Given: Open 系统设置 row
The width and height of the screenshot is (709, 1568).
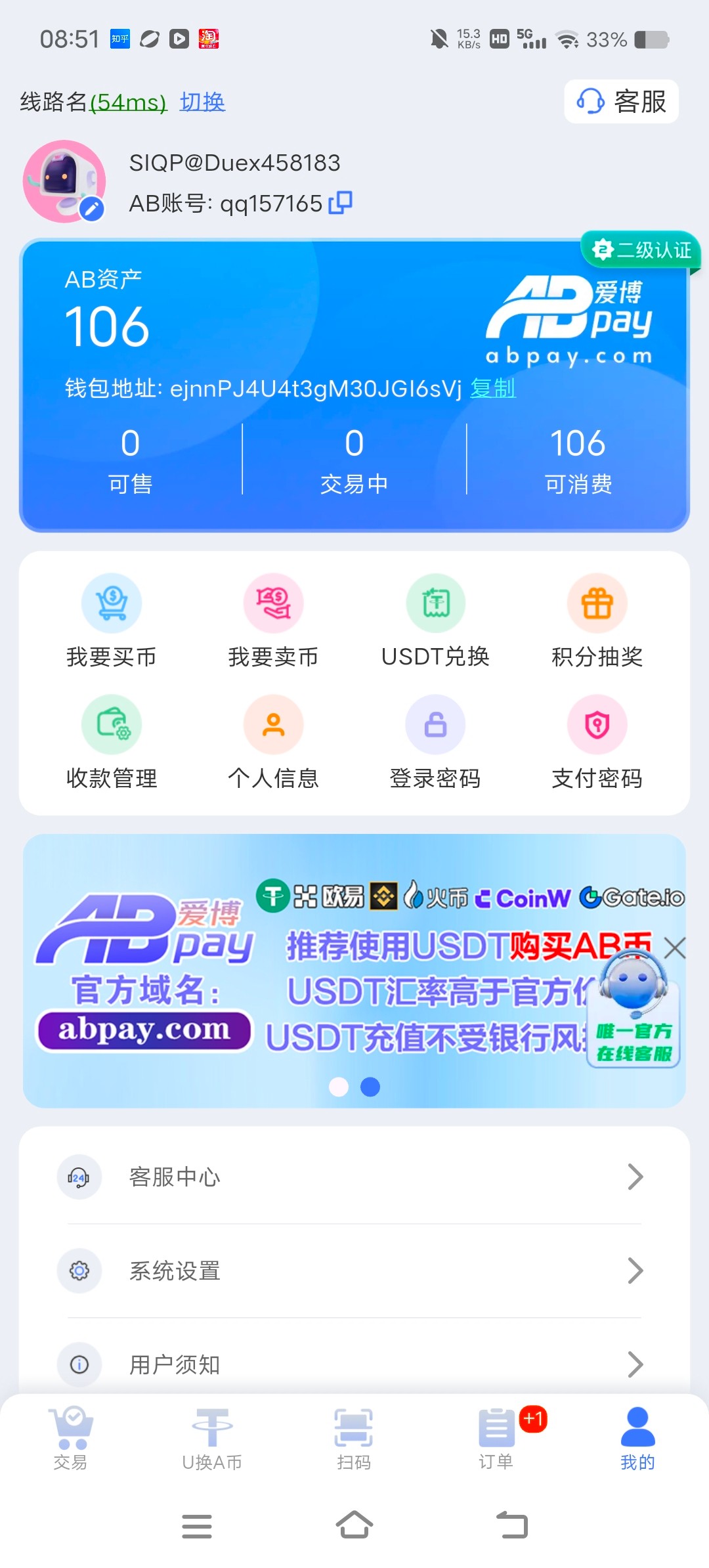Looking at the screenshot, I should (x=354, y=1271).
